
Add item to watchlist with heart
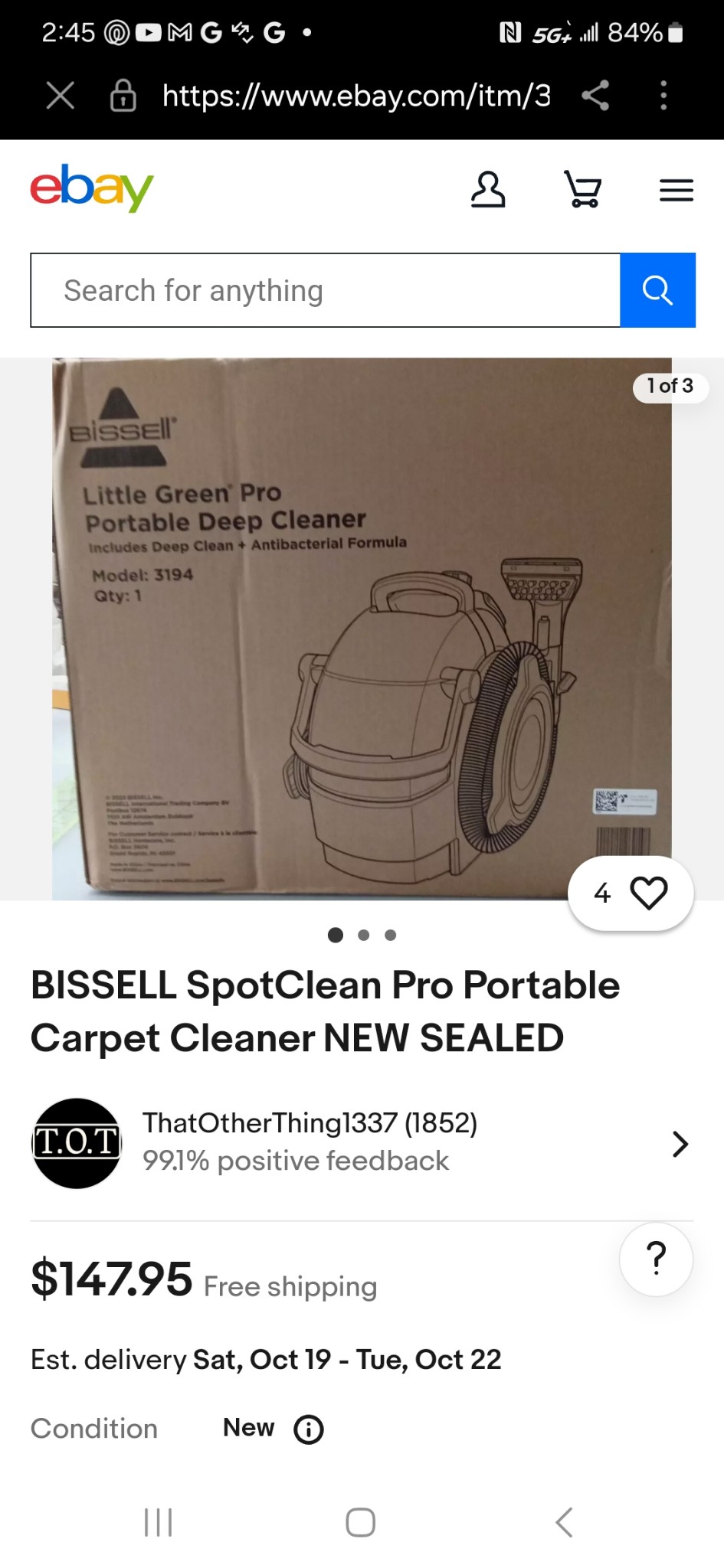click(647, 893)
